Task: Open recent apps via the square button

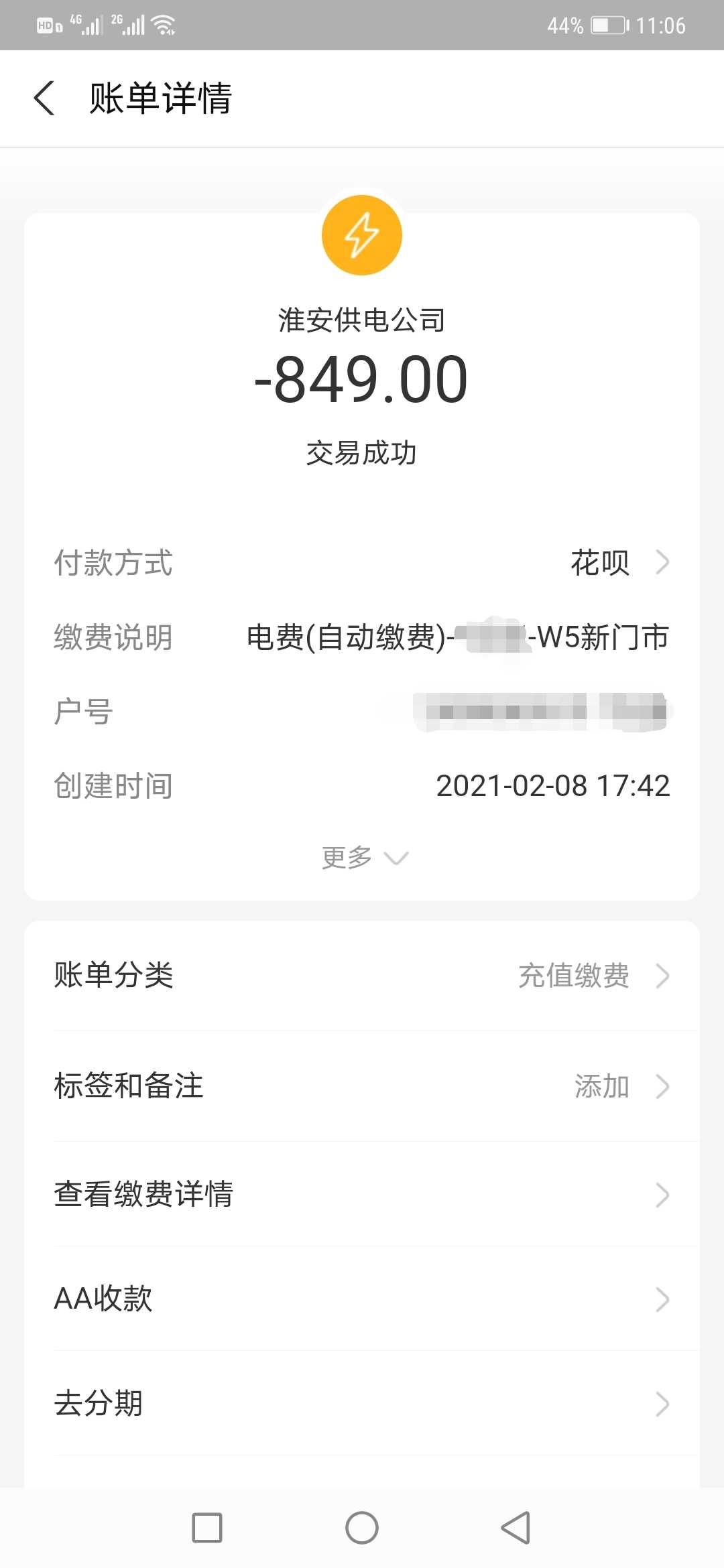Action: 207,1528
